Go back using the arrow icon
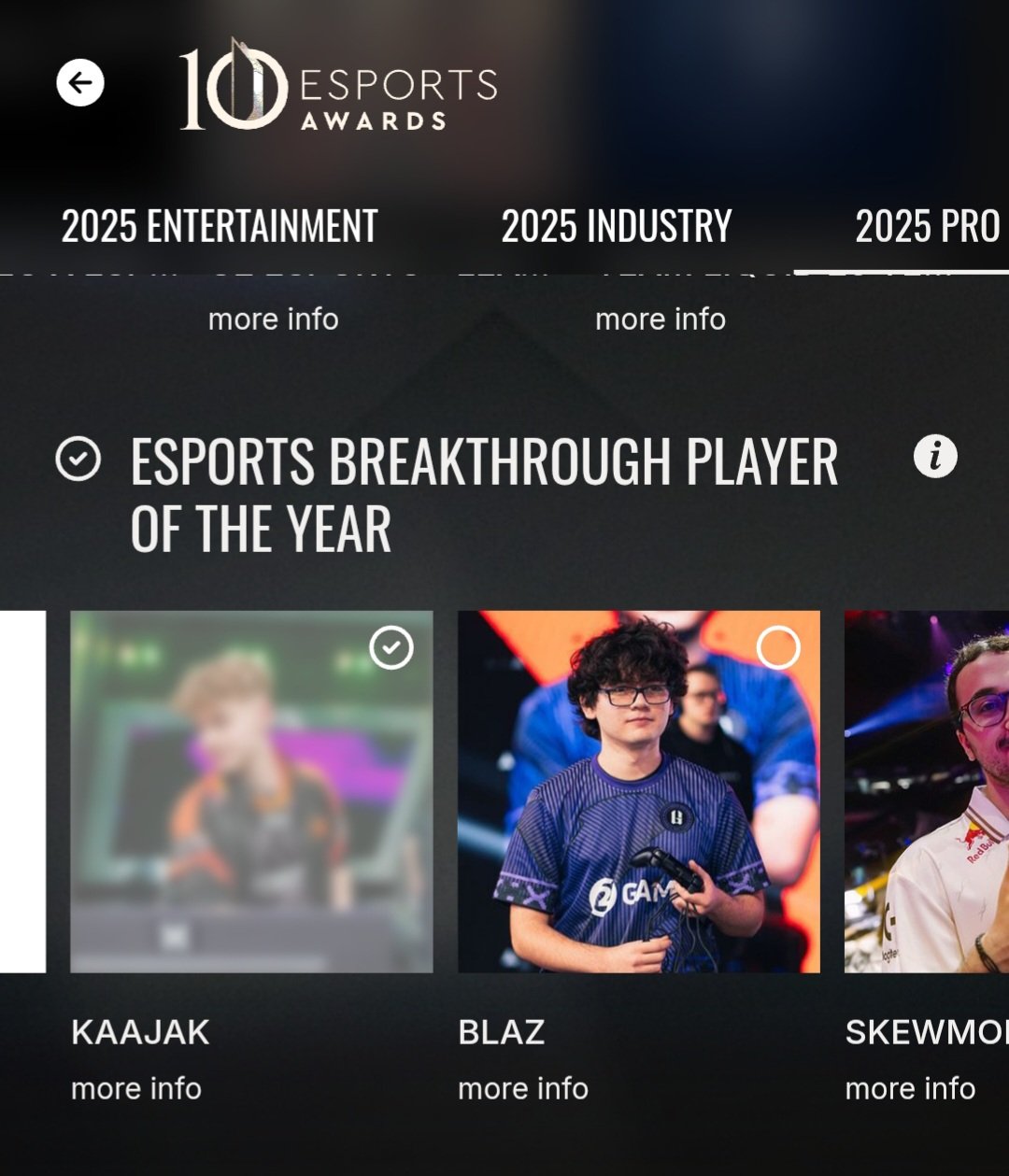Viewport: 1009px width, 1176px height. pyautogui.click(x=80, y=83)
